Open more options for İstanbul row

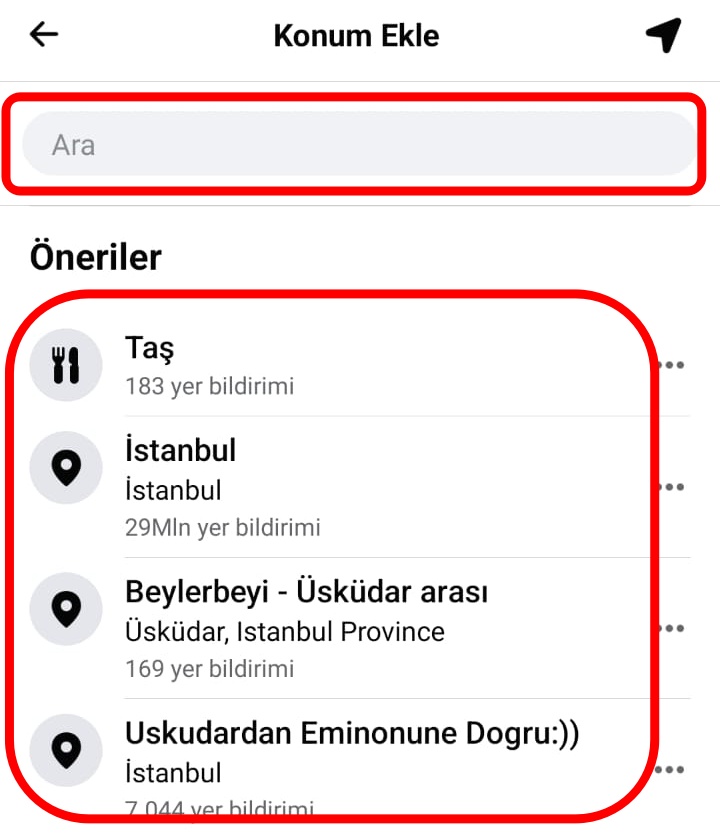(672, 487)
